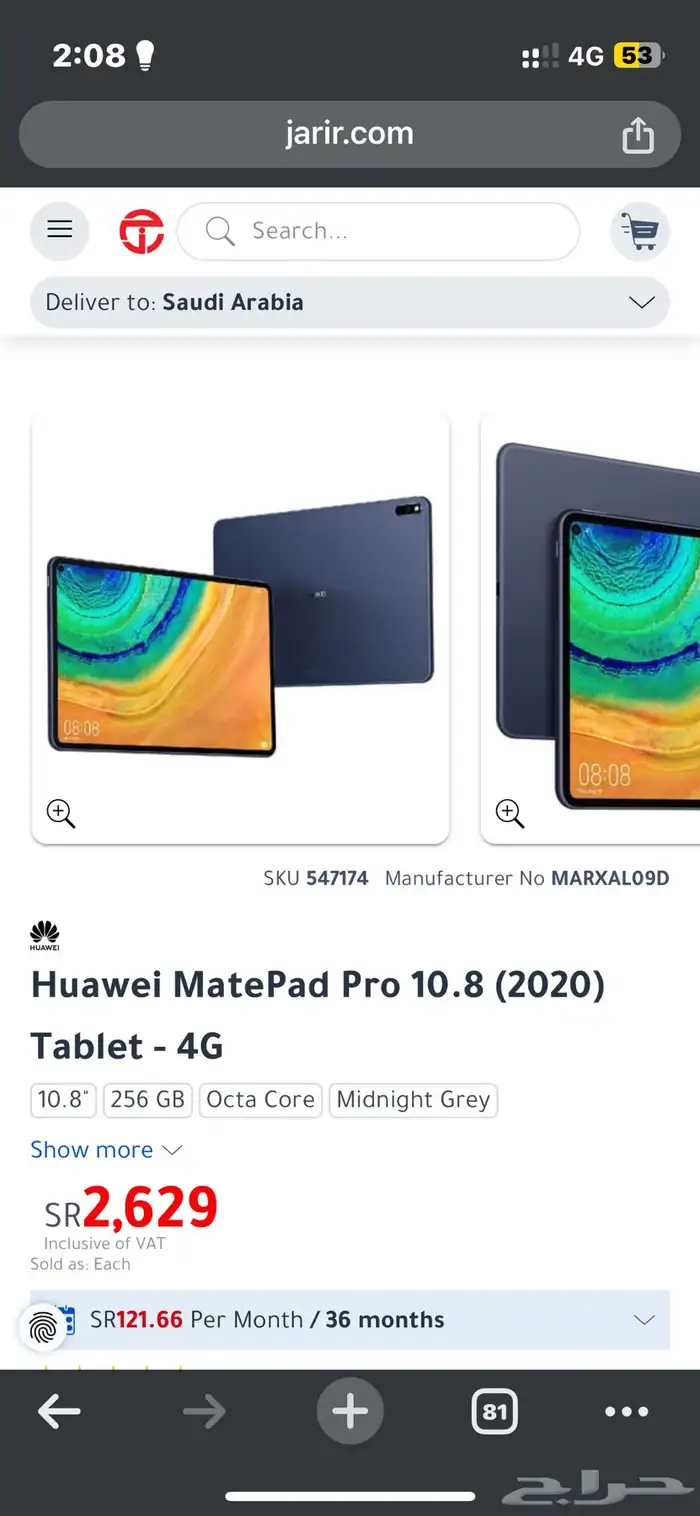Screen dimensions: 700x1516
Task: Go back with the browser back arrow
Action: pyautogui.click(x=59, y=1412)
